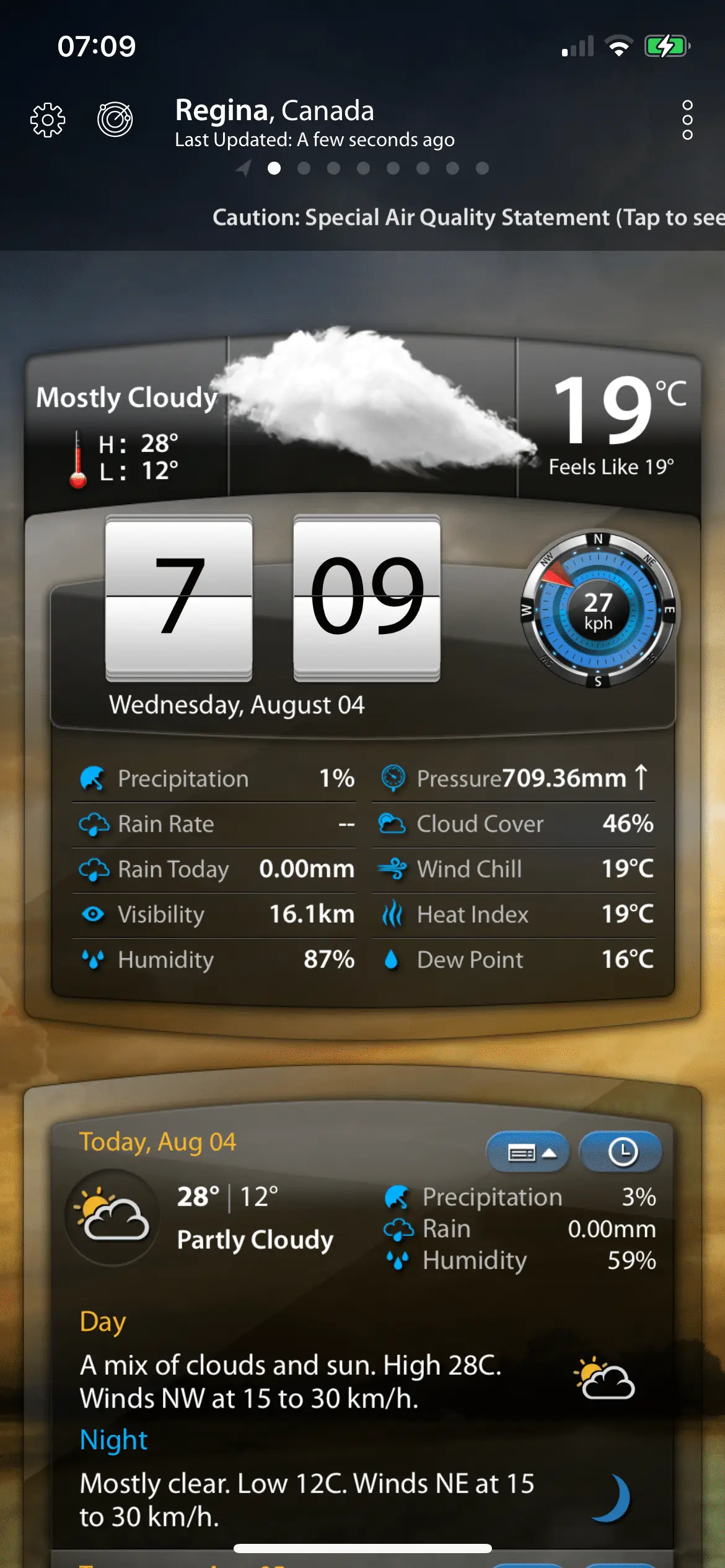Open the settings gear

(48, 120)
